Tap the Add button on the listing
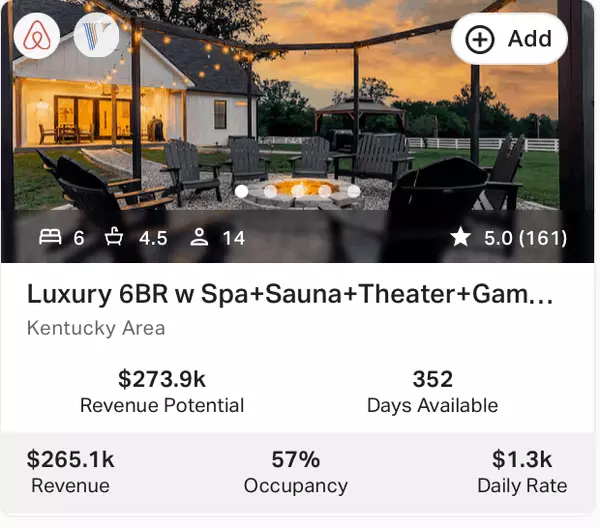600x528 pixels. 509,39
